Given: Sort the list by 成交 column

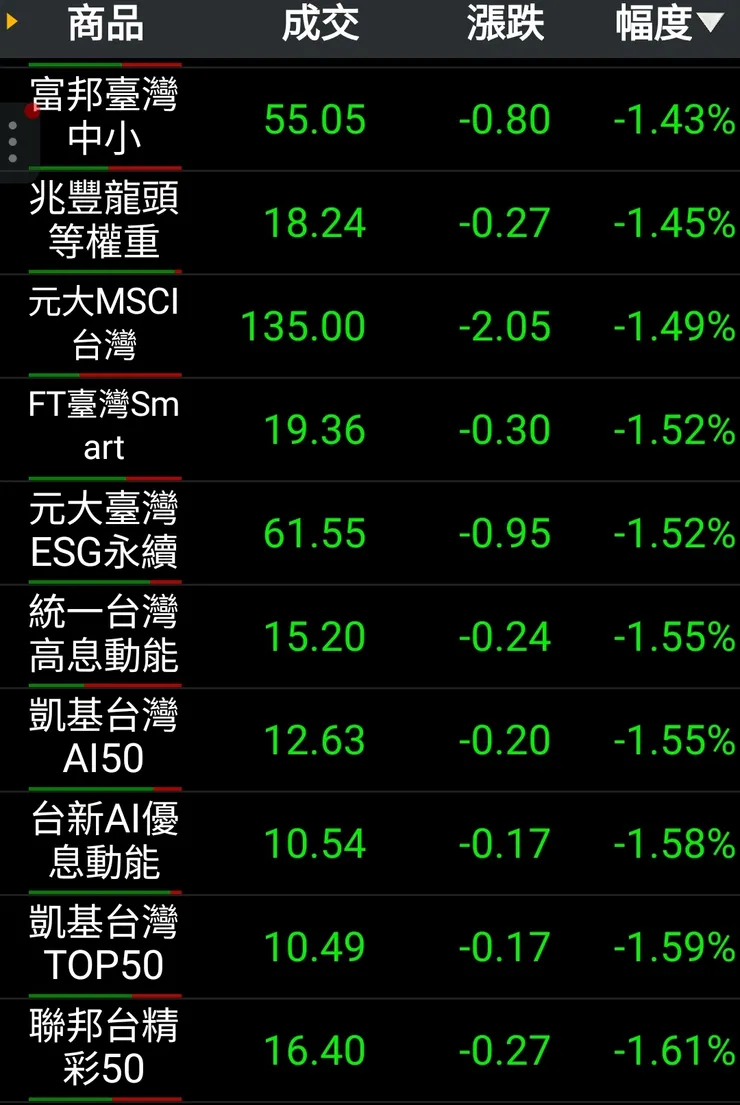Looking at the screenshot, I should pyautogui.click(x=320, y=24).
